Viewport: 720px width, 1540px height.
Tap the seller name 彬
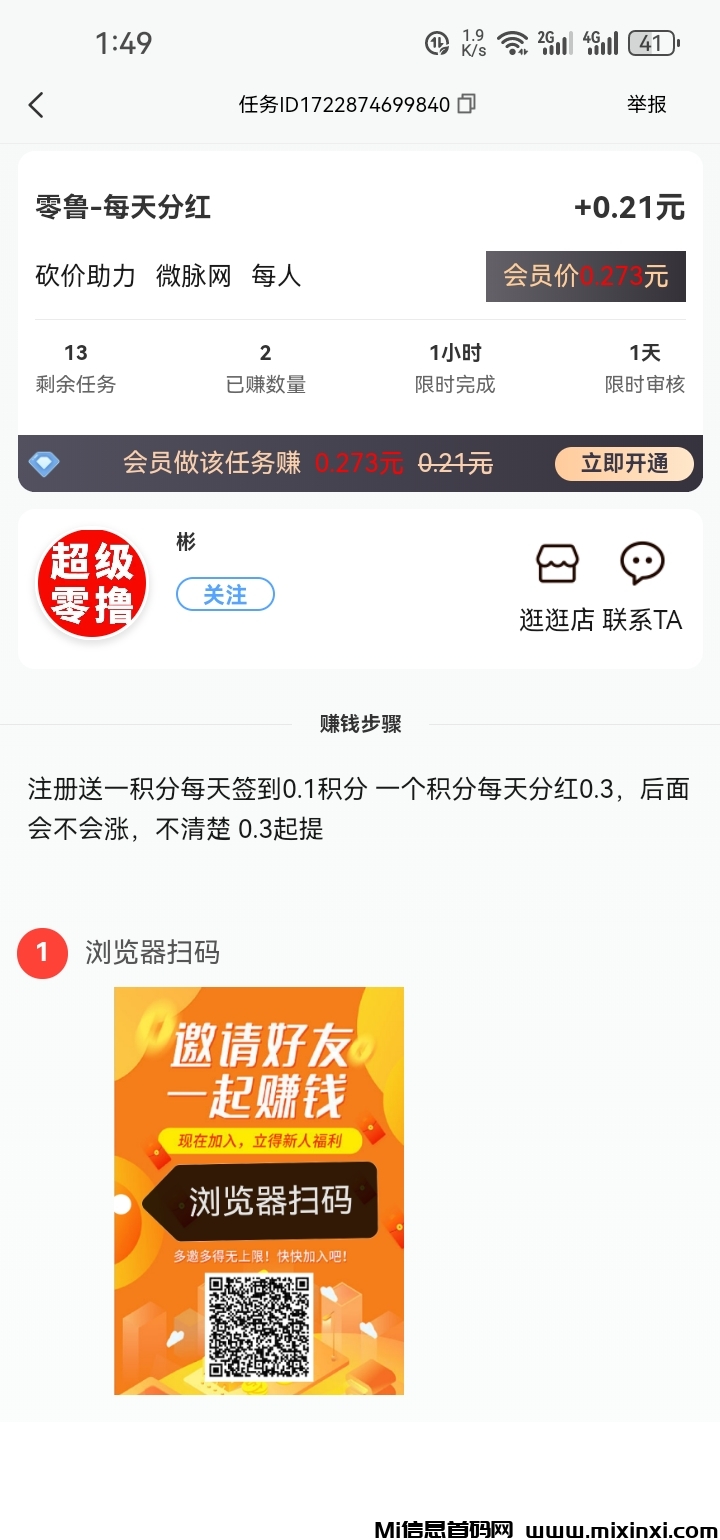coord(183,543)
